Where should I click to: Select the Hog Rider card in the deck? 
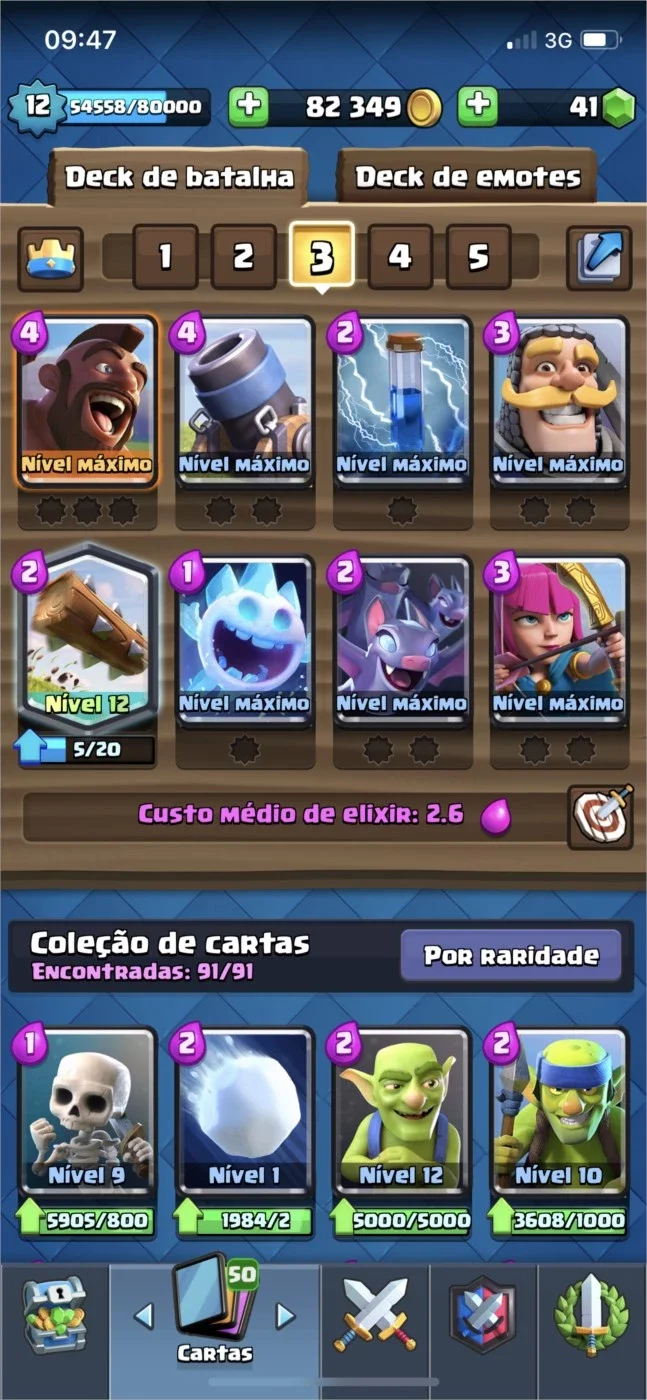pyautogui.click(x=87, y=402)
